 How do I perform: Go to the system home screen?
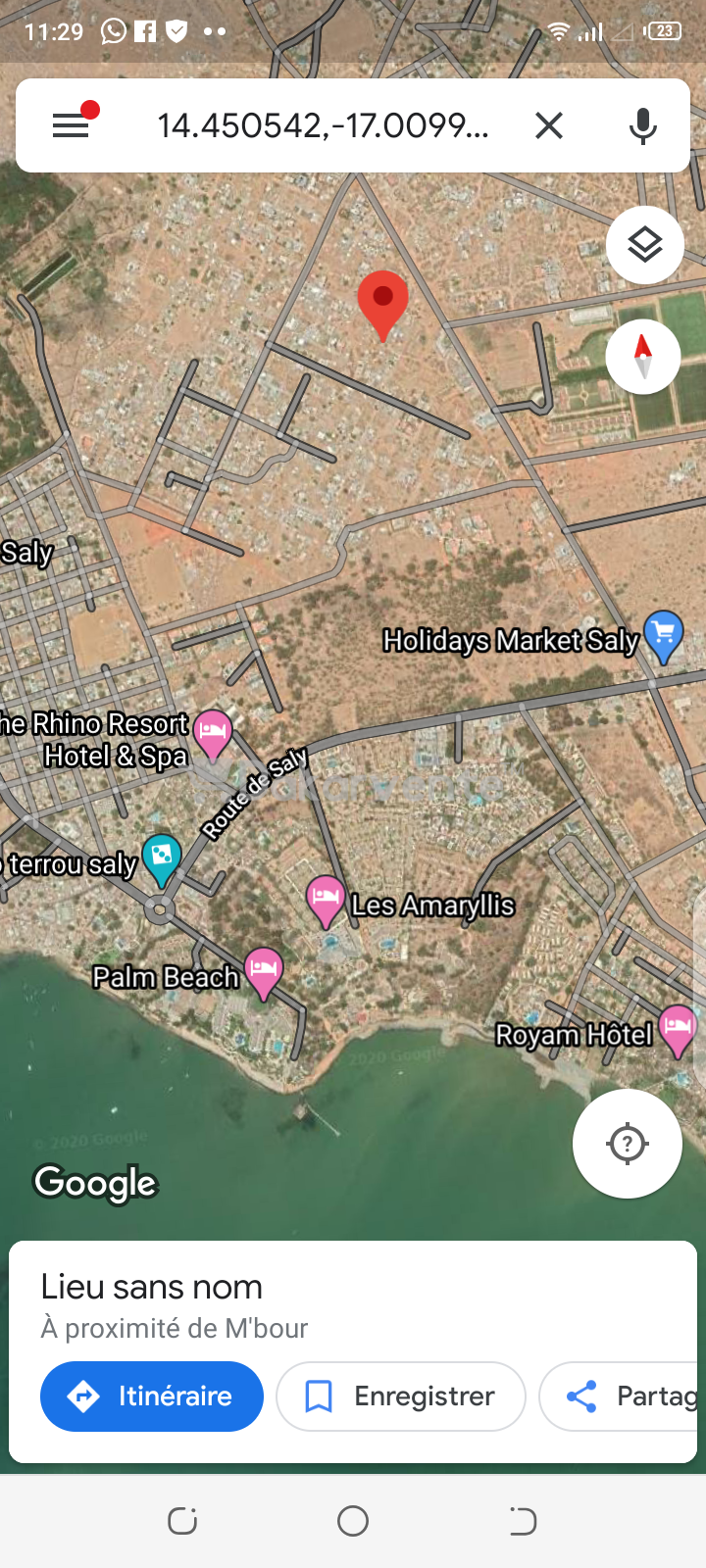tap(353, 1521)
